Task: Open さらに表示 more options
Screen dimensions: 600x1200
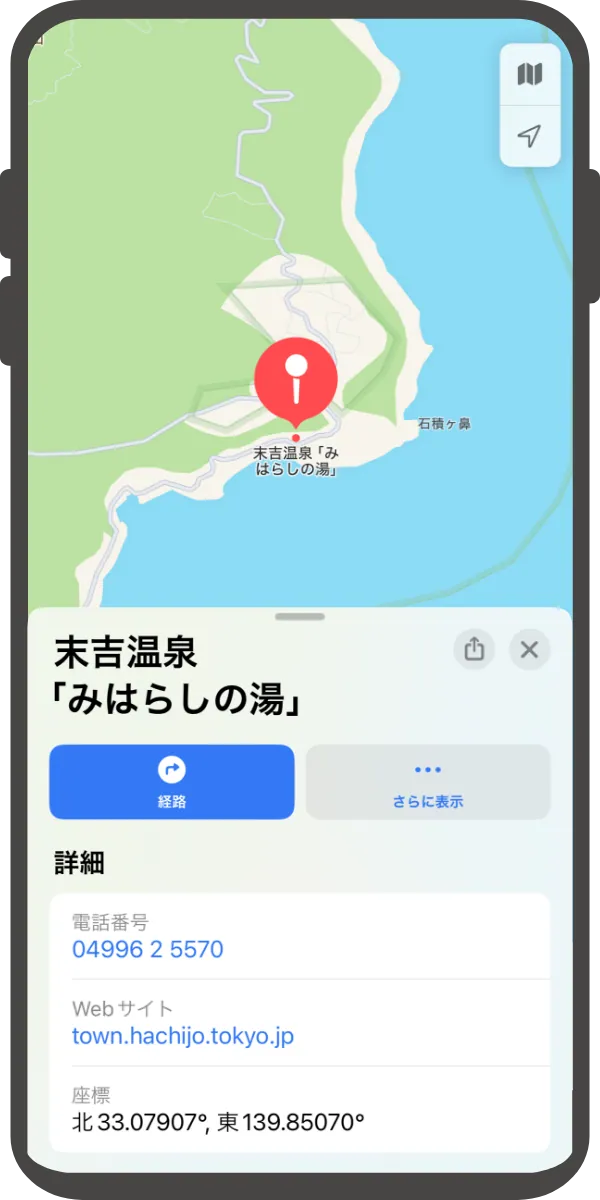Action: coord(428,782)
